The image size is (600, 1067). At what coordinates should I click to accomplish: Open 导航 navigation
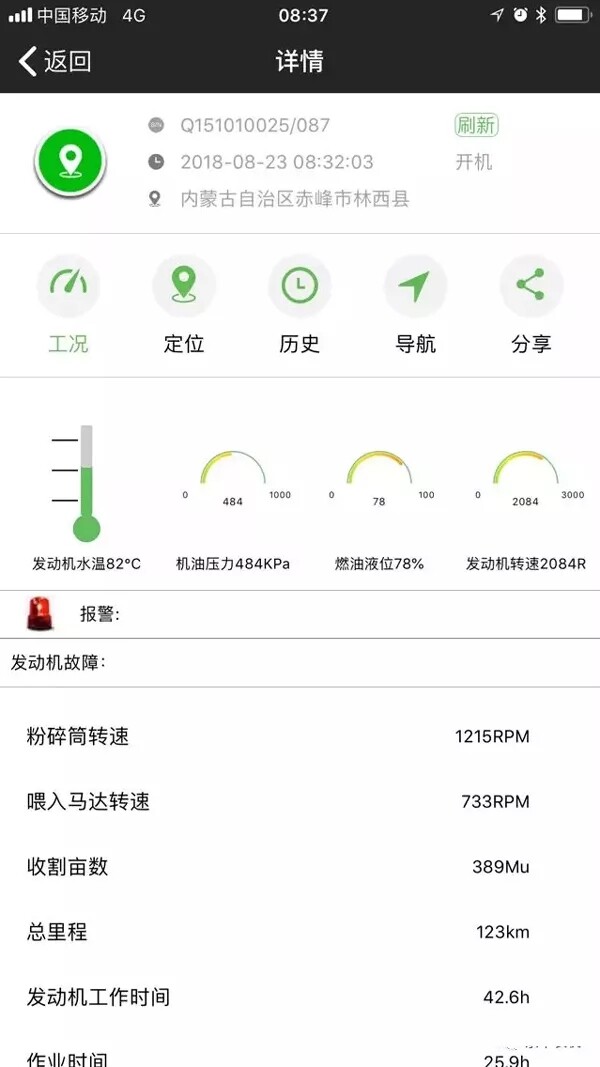415,304
